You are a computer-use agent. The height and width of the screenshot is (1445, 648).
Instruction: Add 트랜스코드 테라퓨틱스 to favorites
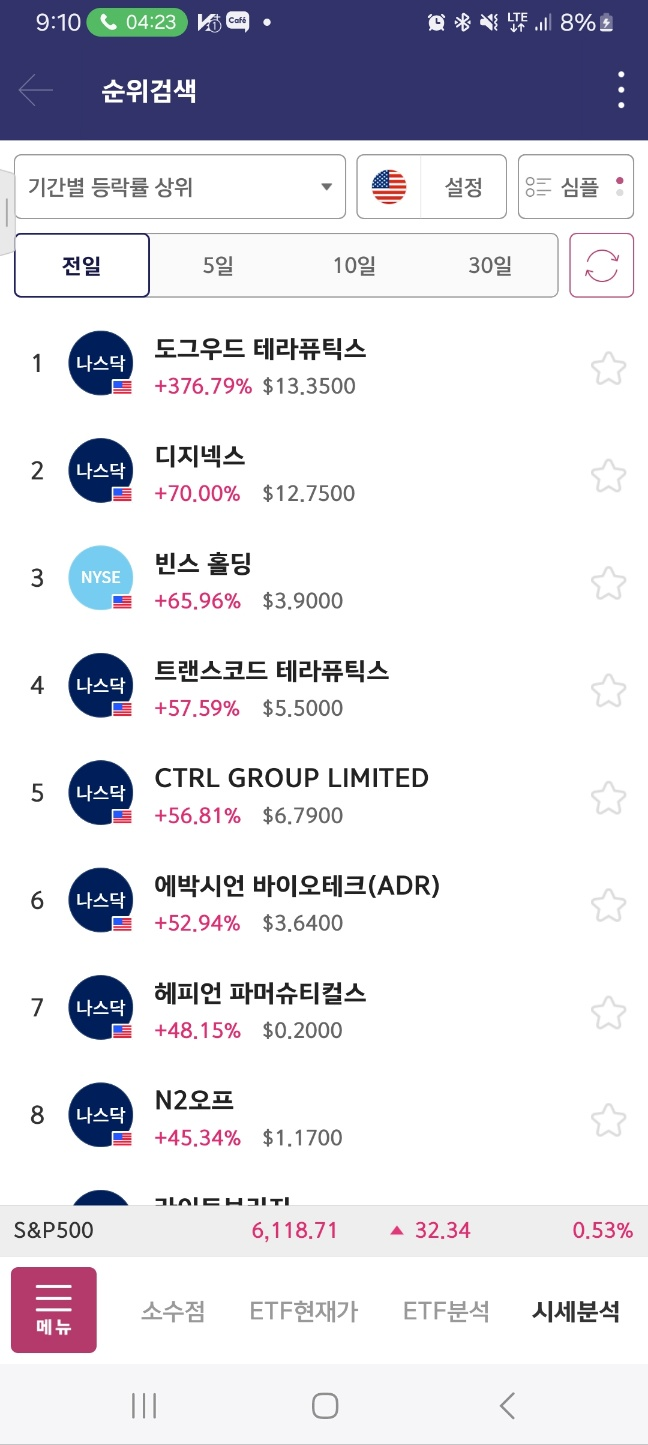click(608, 690)
